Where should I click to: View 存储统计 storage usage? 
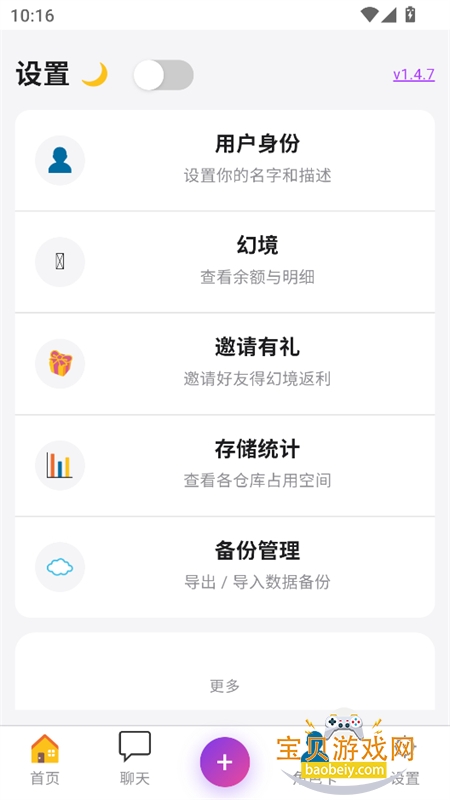[x=225, y=465]
